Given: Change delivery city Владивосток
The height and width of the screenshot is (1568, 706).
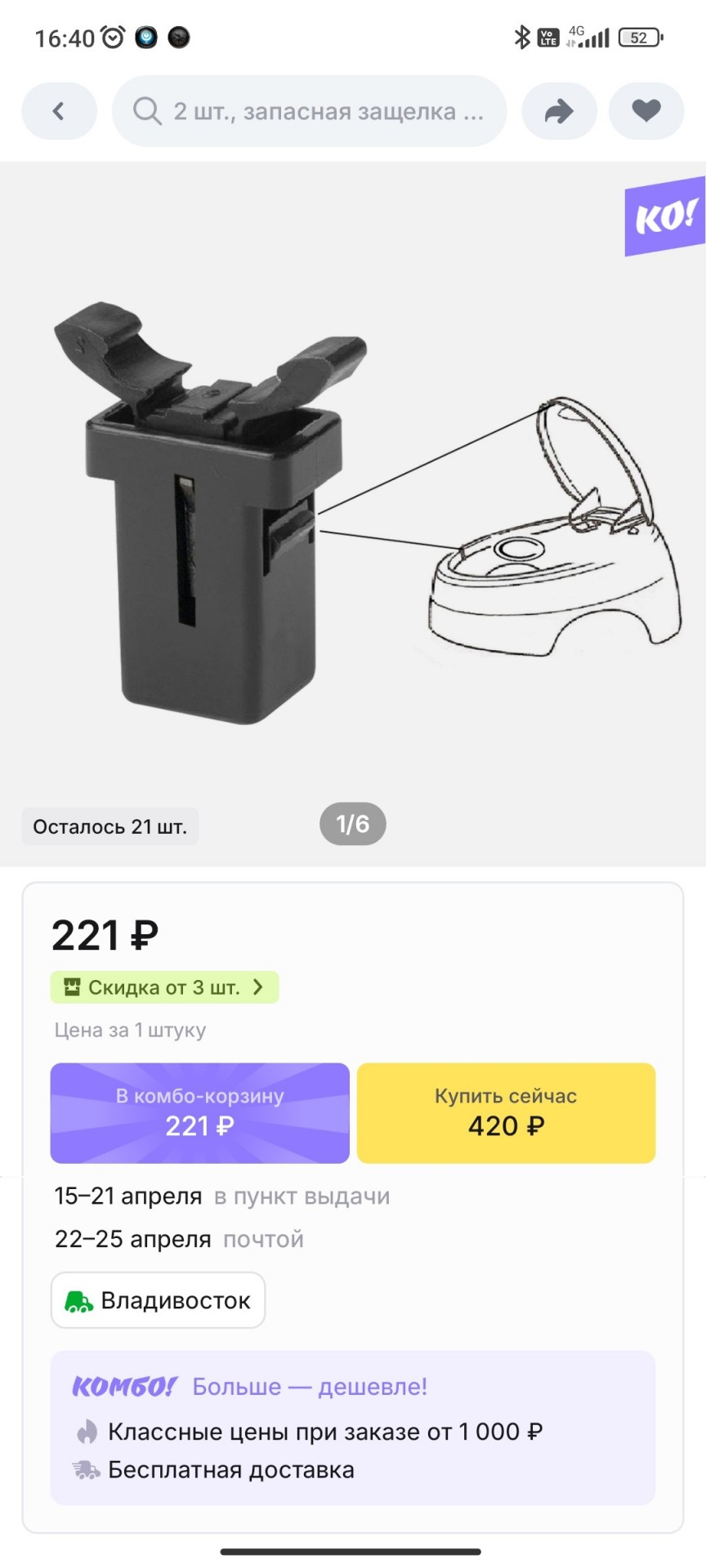Looking at the screenshot, I should (158, 1300).
